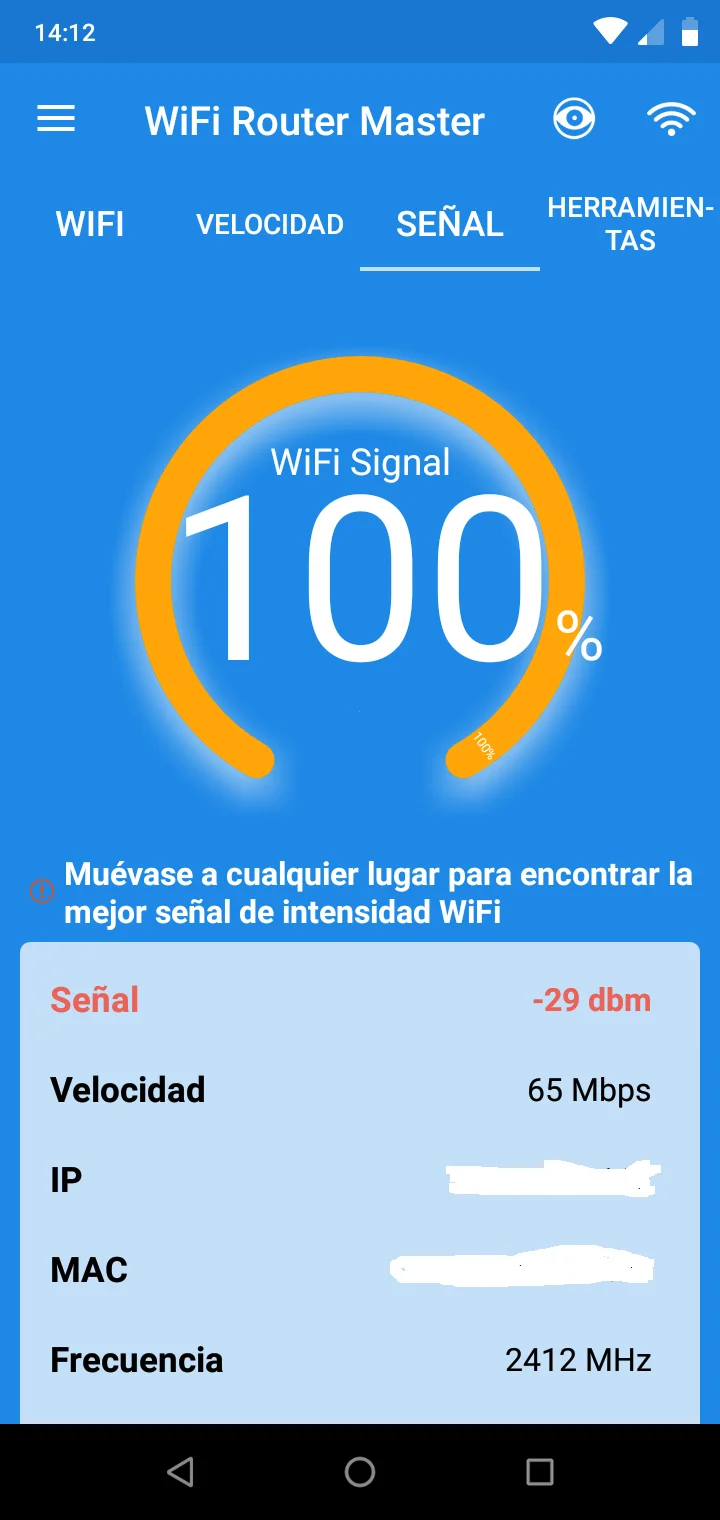
Task: Tap the eye icon in the app bar
Action: (x=574, y=120)
